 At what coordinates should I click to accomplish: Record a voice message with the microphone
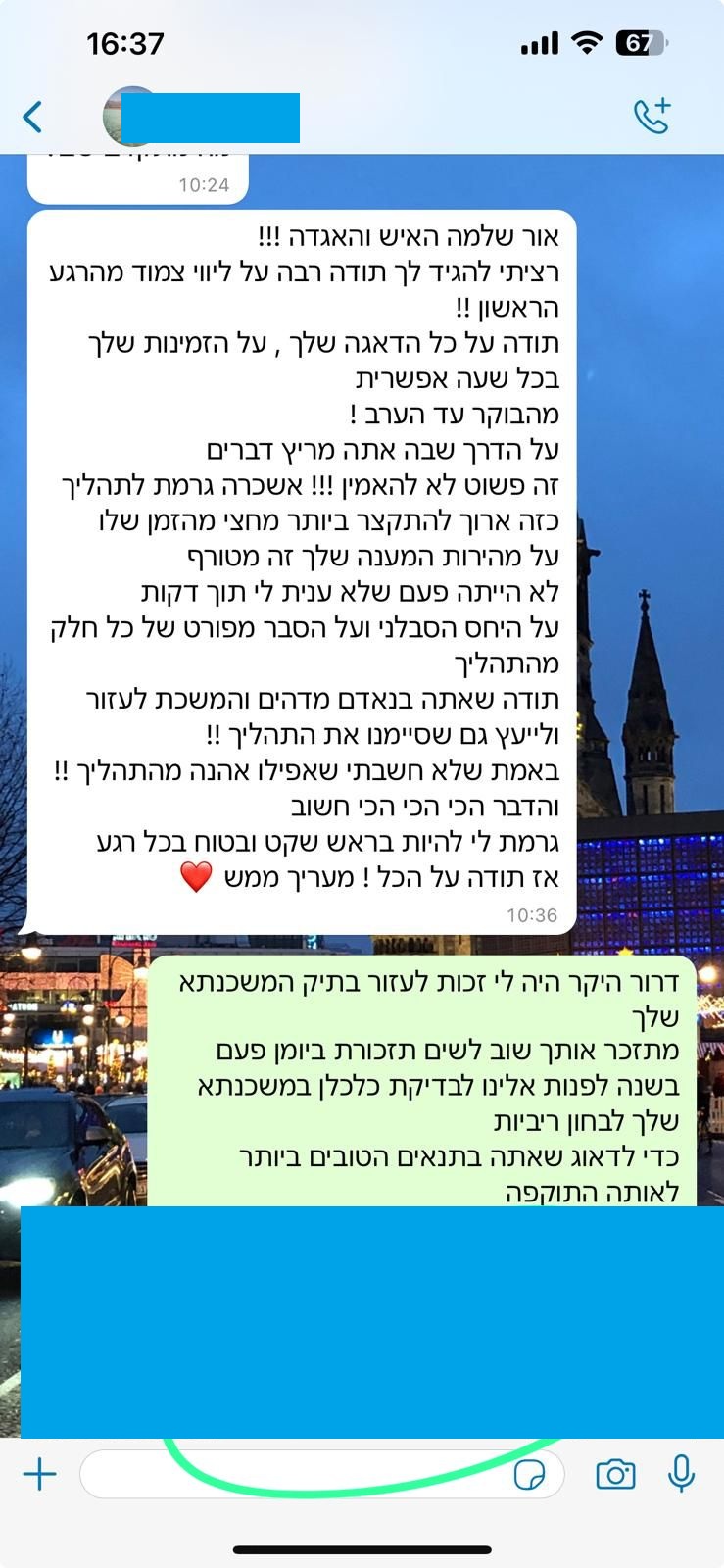(681, 1474)
